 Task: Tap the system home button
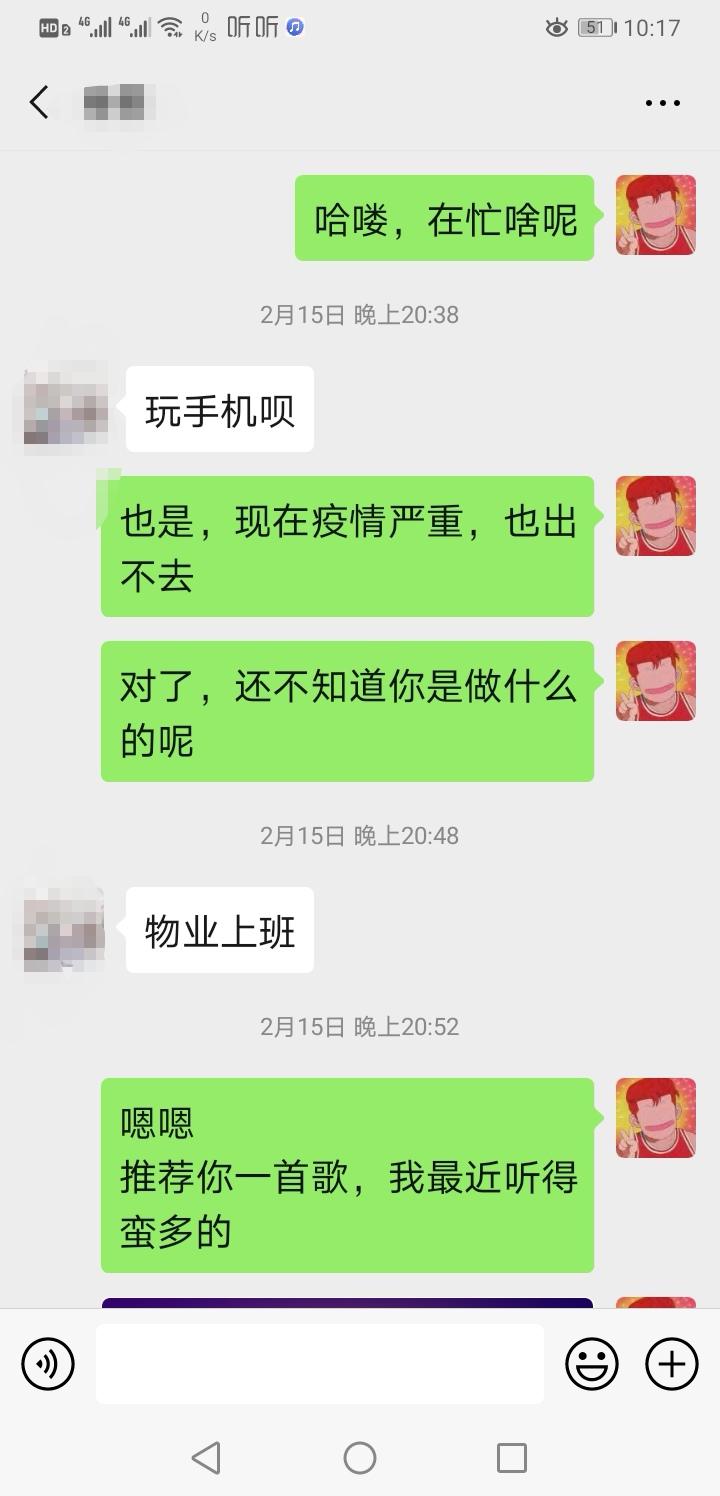tap(360, 1458)
